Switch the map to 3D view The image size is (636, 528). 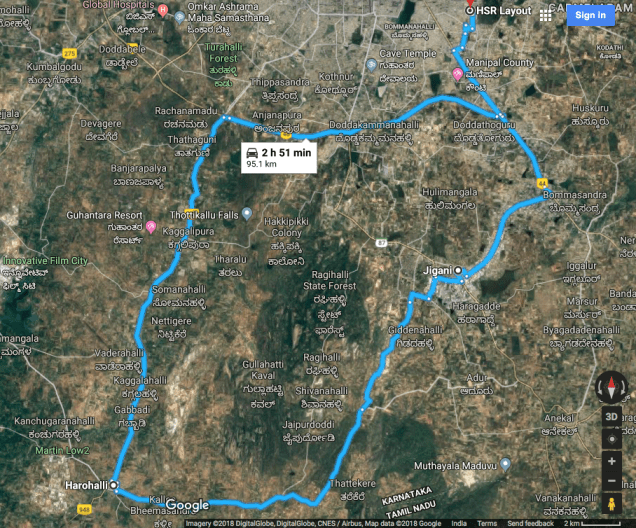pos(610,415)
